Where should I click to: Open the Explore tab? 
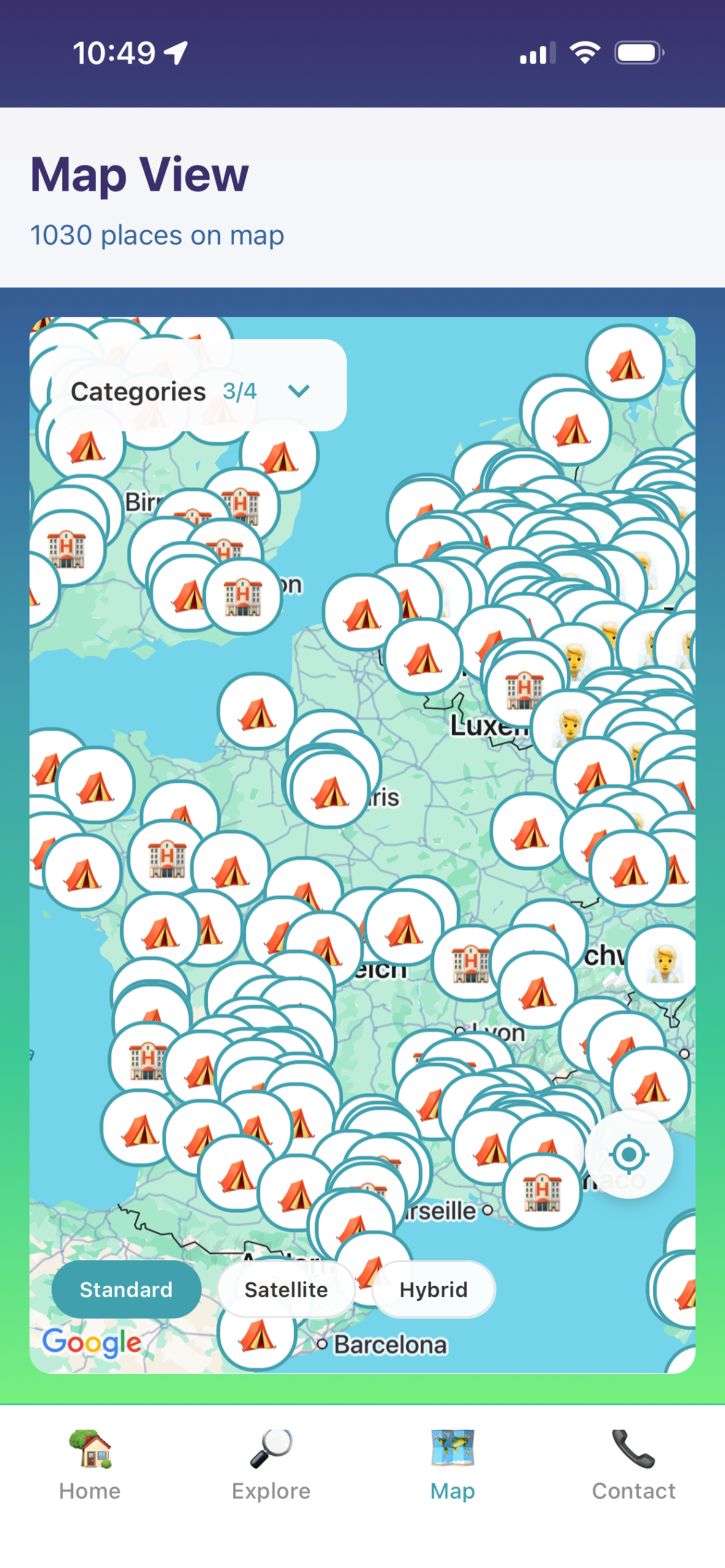(x=271, y=1464)
